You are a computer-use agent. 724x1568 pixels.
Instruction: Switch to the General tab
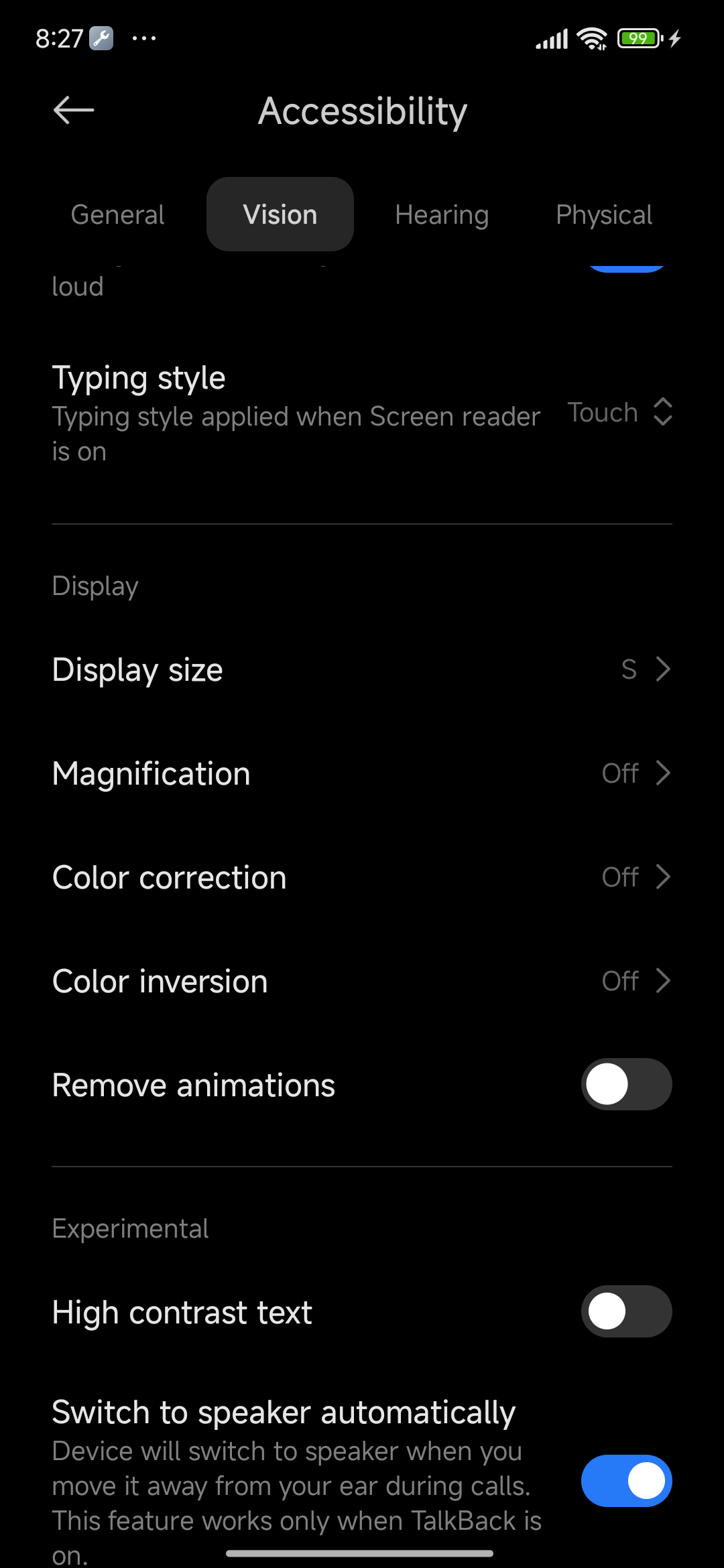pyautogui.click(x=117, y=215)
